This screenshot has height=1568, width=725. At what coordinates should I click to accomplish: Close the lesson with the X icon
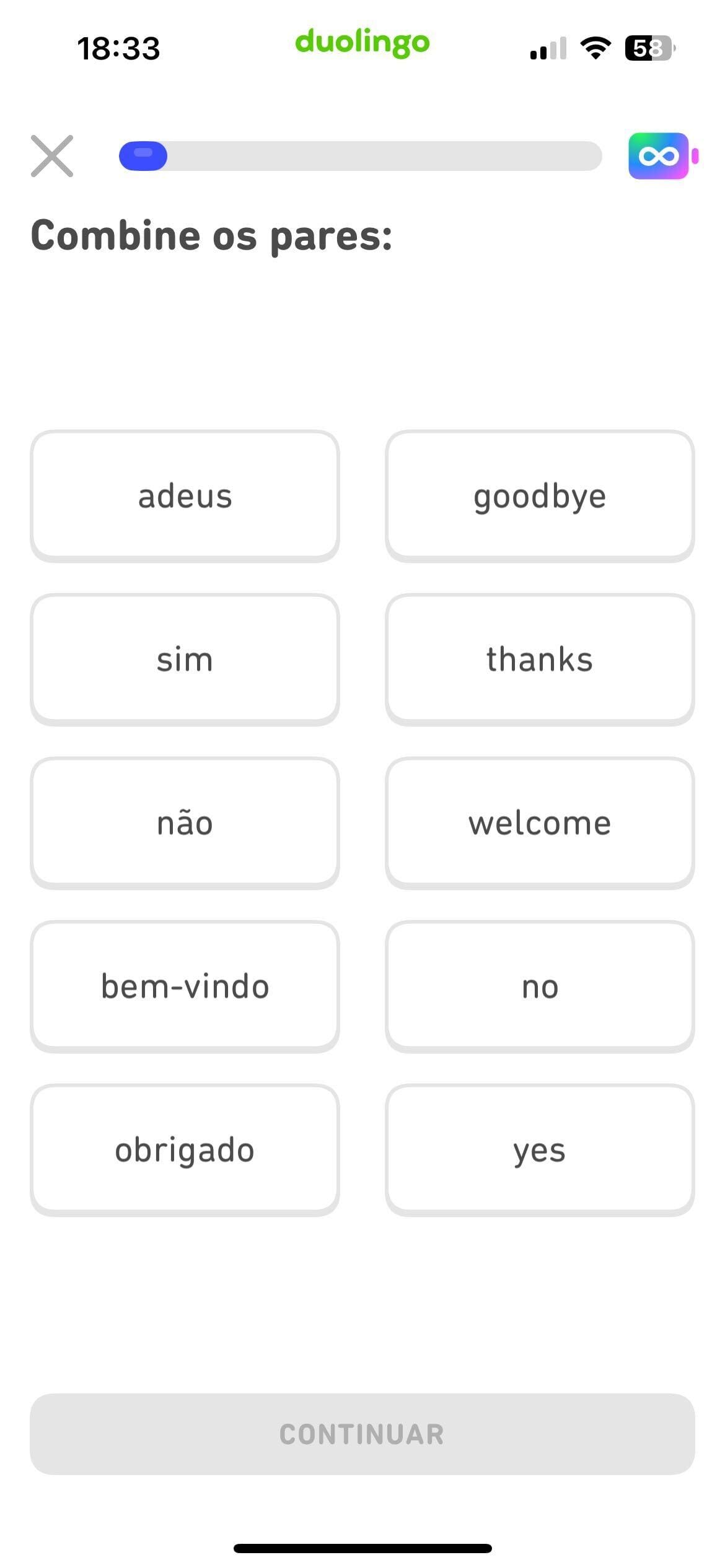click(52, 156)
